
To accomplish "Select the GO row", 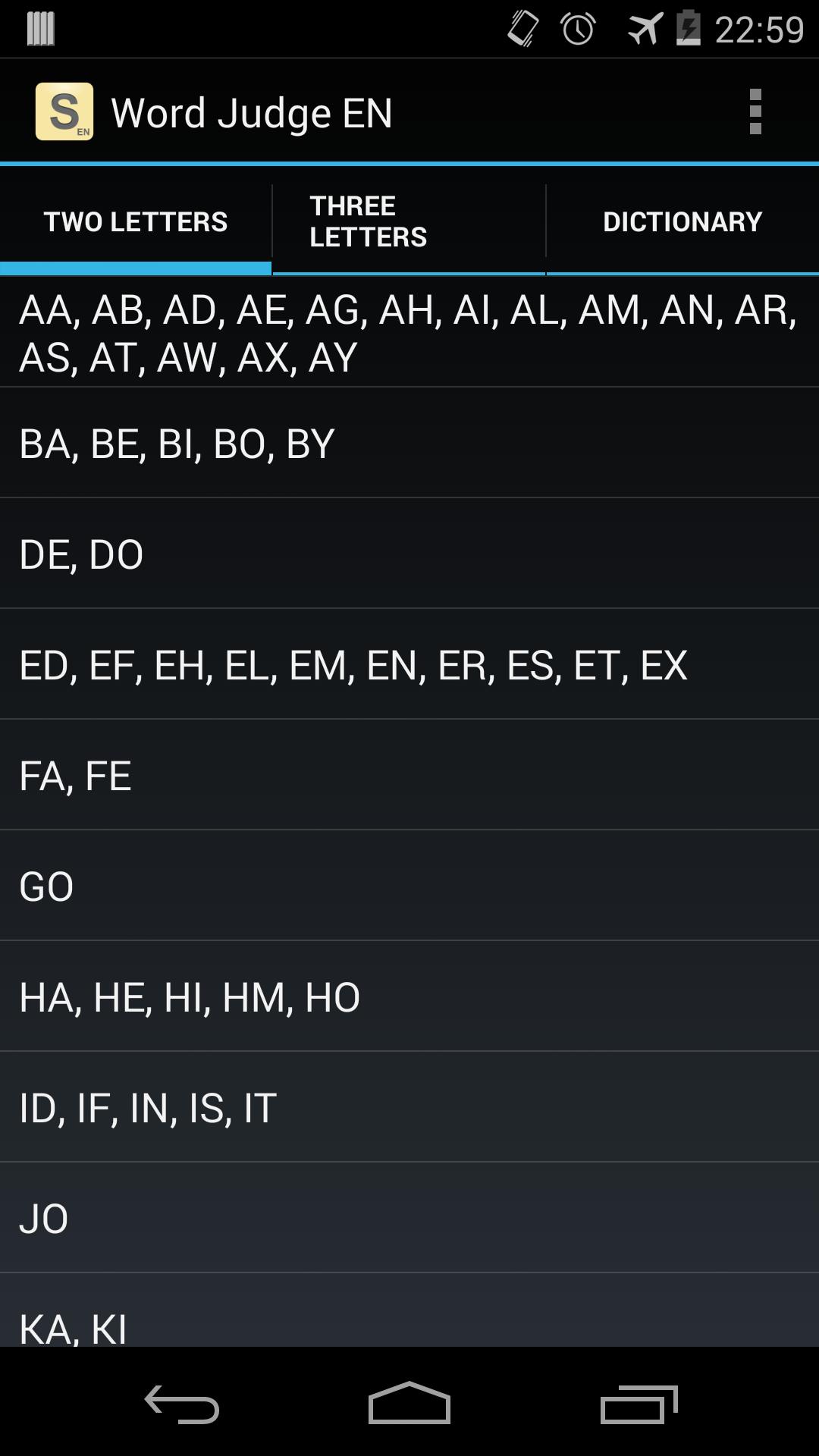I will coord(409,886).
